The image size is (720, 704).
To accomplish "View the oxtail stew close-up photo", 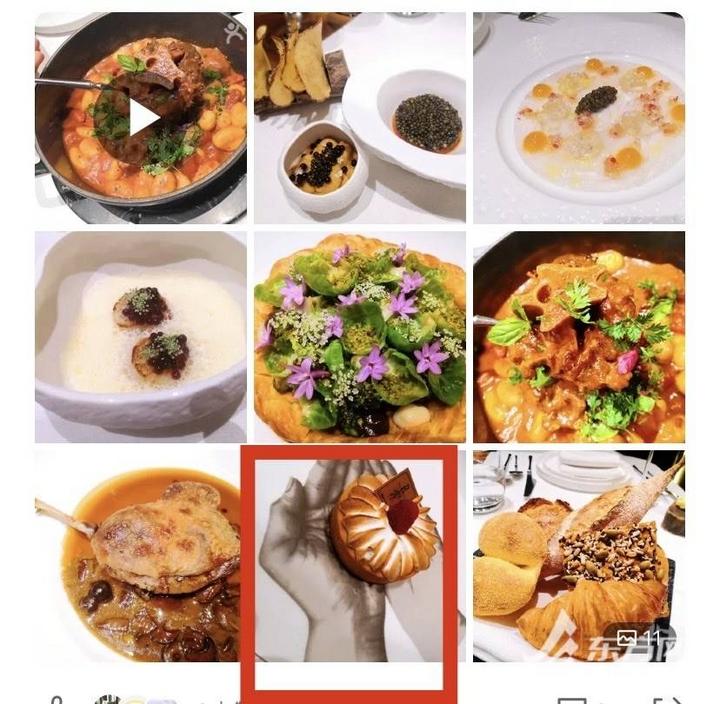I will (579, 337).
